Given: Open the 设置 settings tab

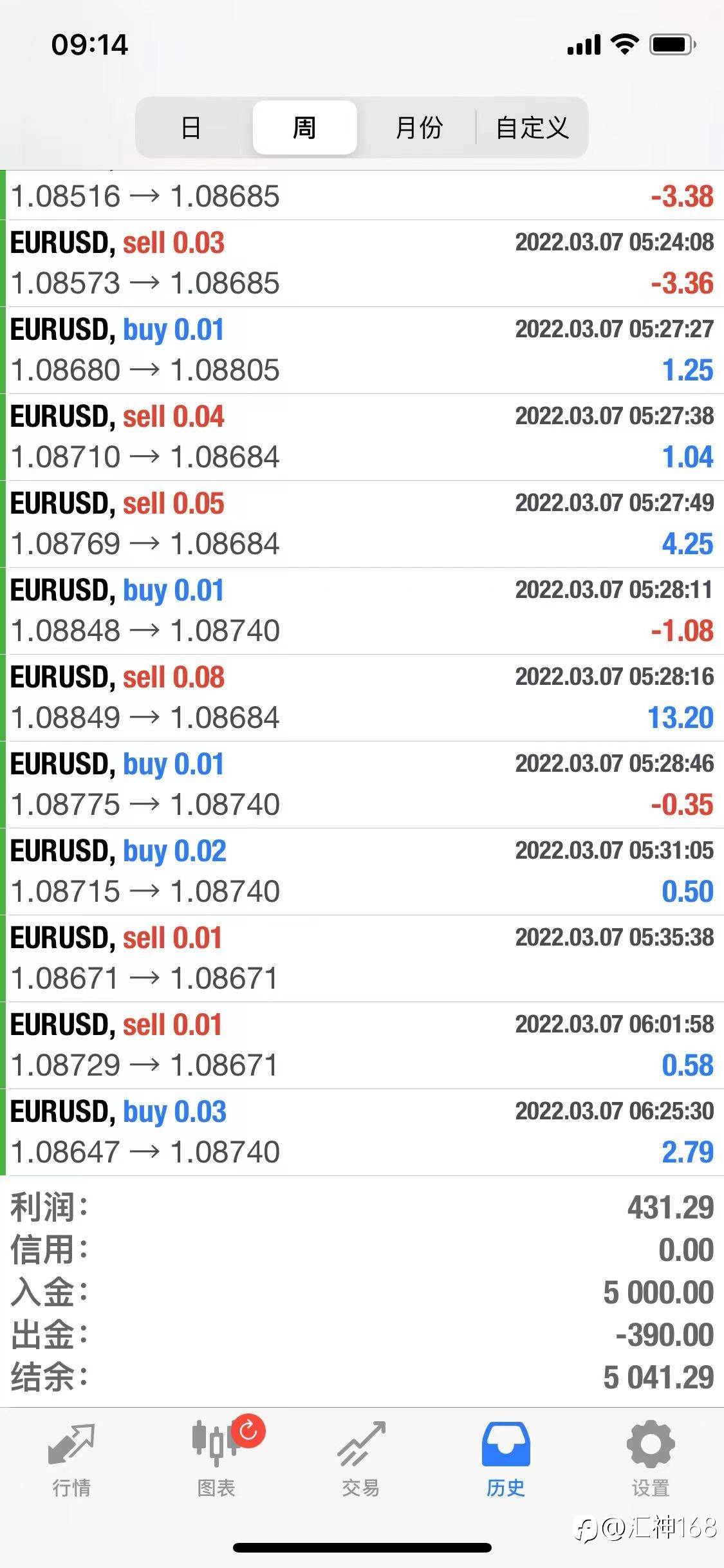Looking at the screenshot, I should [x=651, y=1459].
